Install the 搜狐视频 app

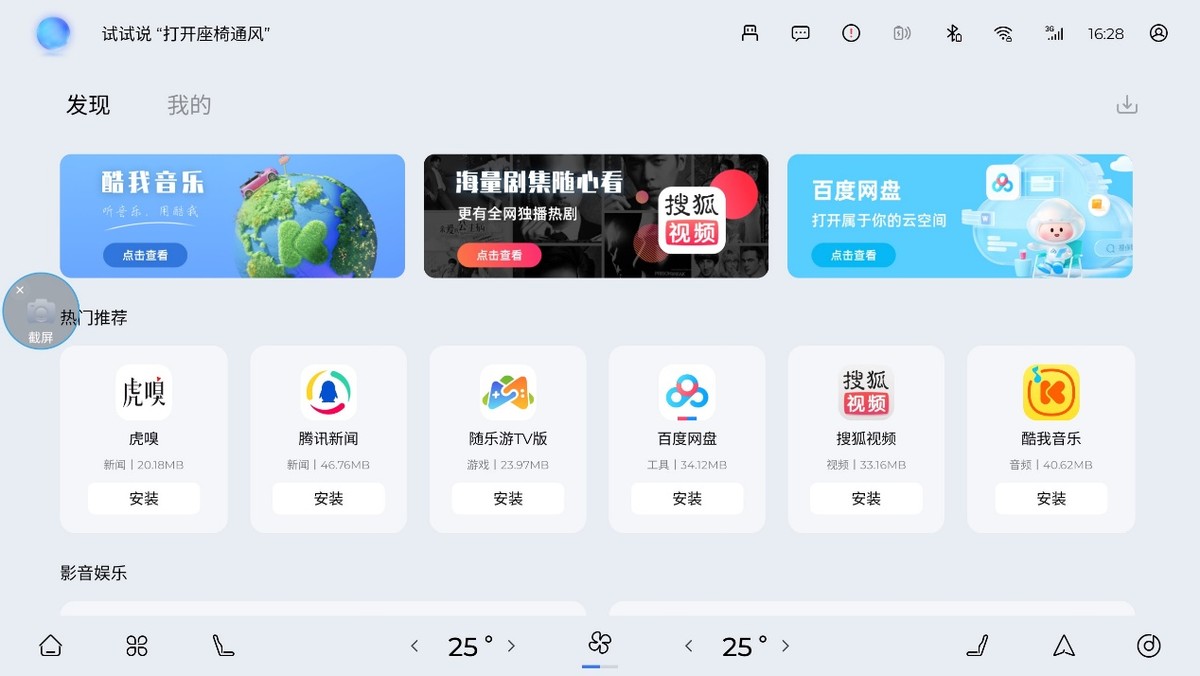click(x=866, y=498)
